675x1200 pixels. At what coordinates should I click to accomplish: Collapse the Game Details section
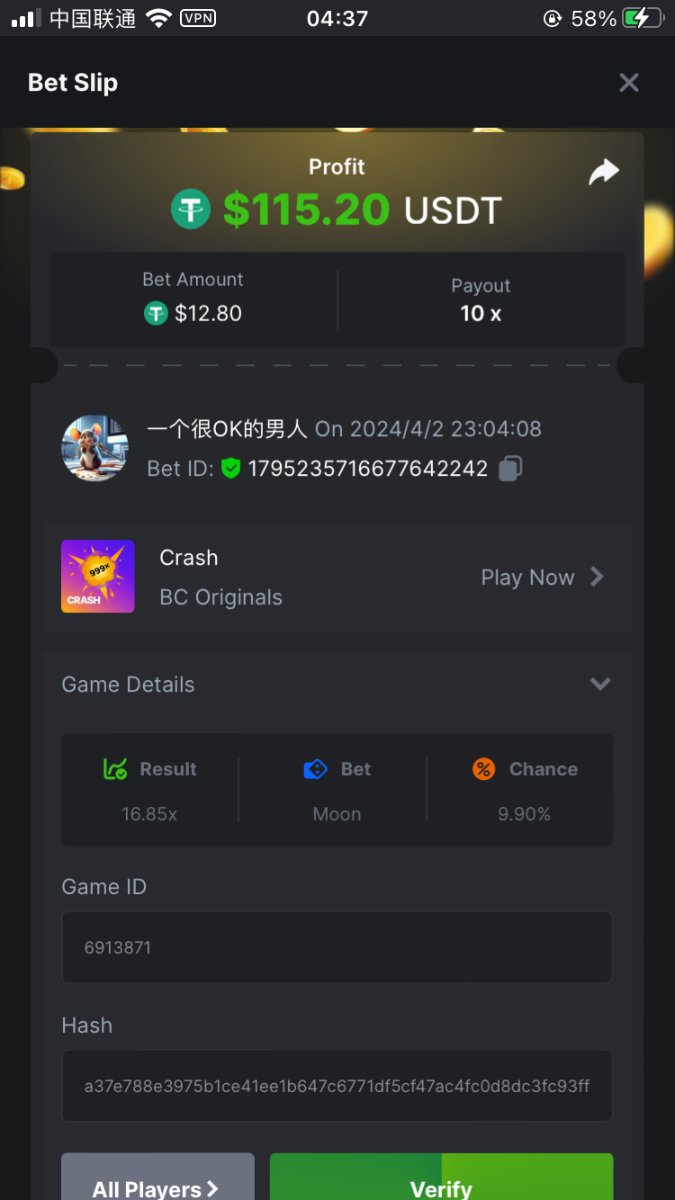point(600,685)
